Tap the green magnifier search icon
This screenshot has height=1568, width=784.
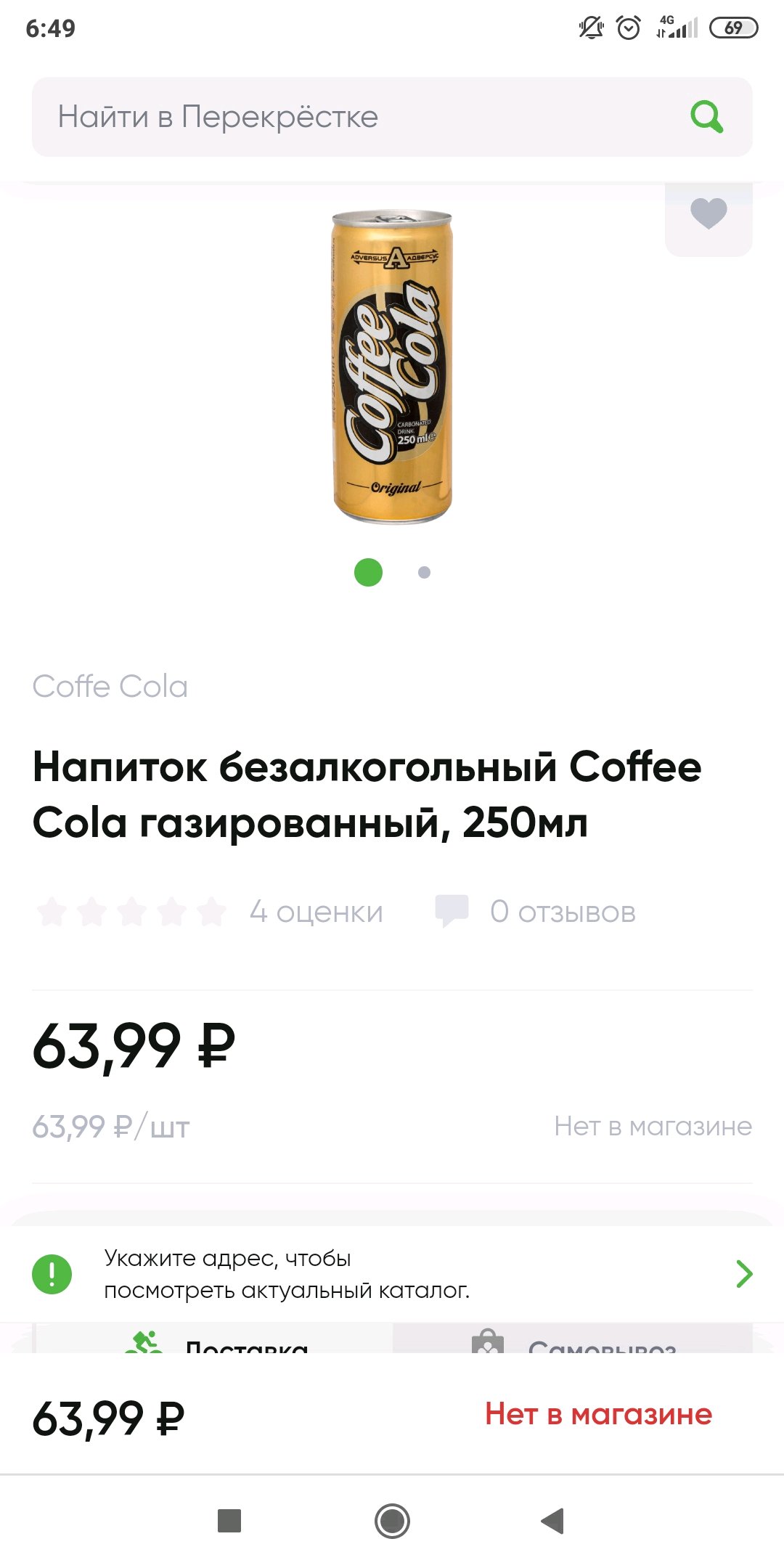click(706, 117)
